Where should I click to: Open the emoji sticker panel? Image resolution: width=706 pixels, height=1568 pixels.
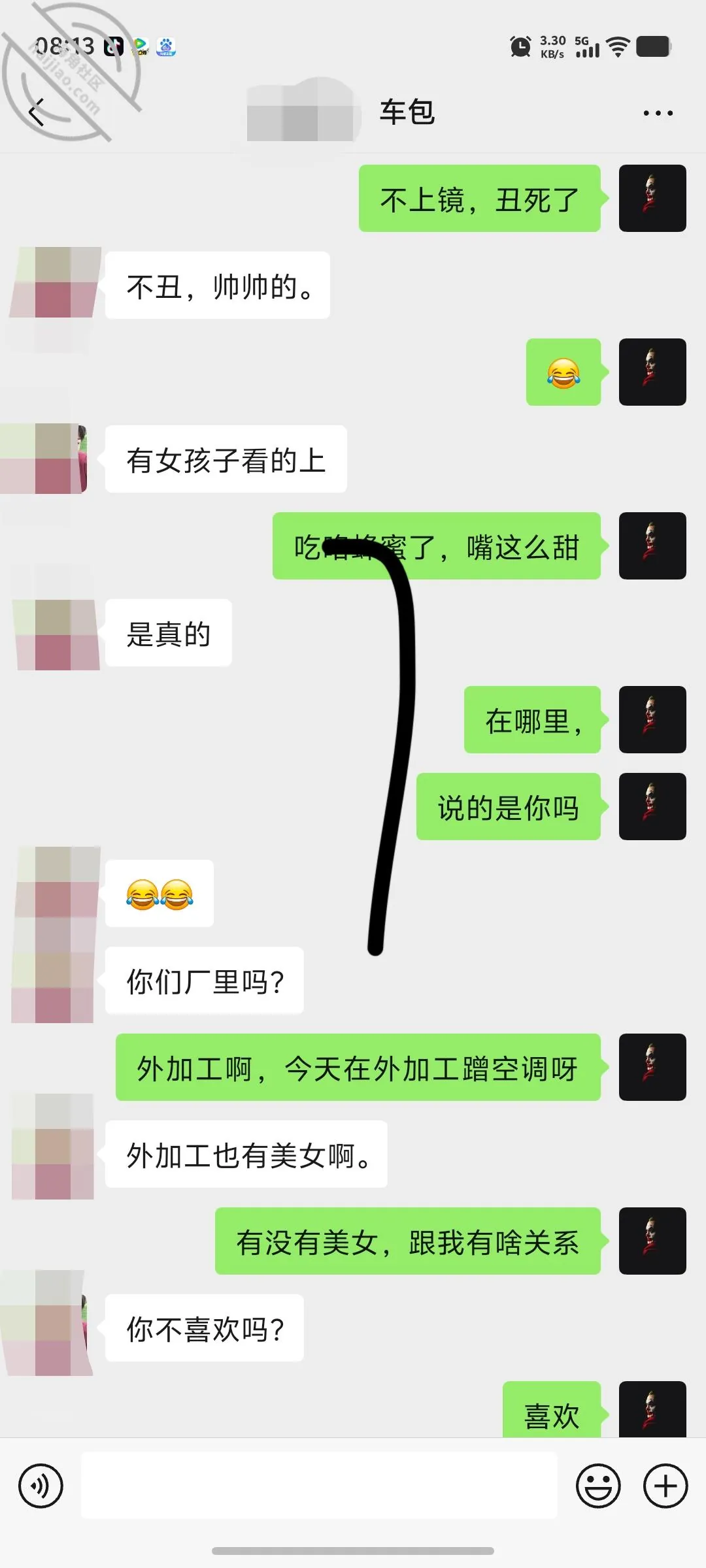point(598,1486)
